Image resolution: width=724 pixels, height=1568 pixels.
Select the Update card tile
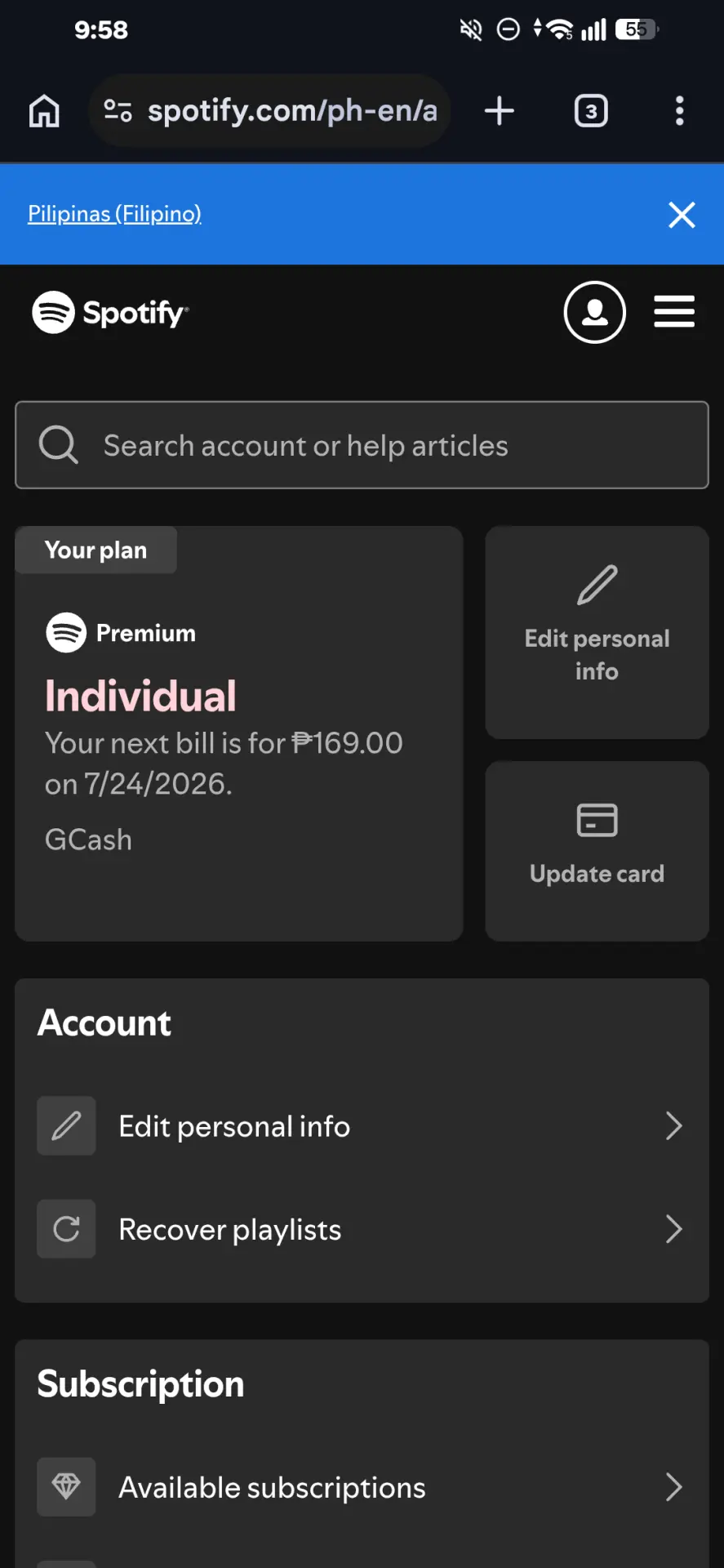[597, 851]
